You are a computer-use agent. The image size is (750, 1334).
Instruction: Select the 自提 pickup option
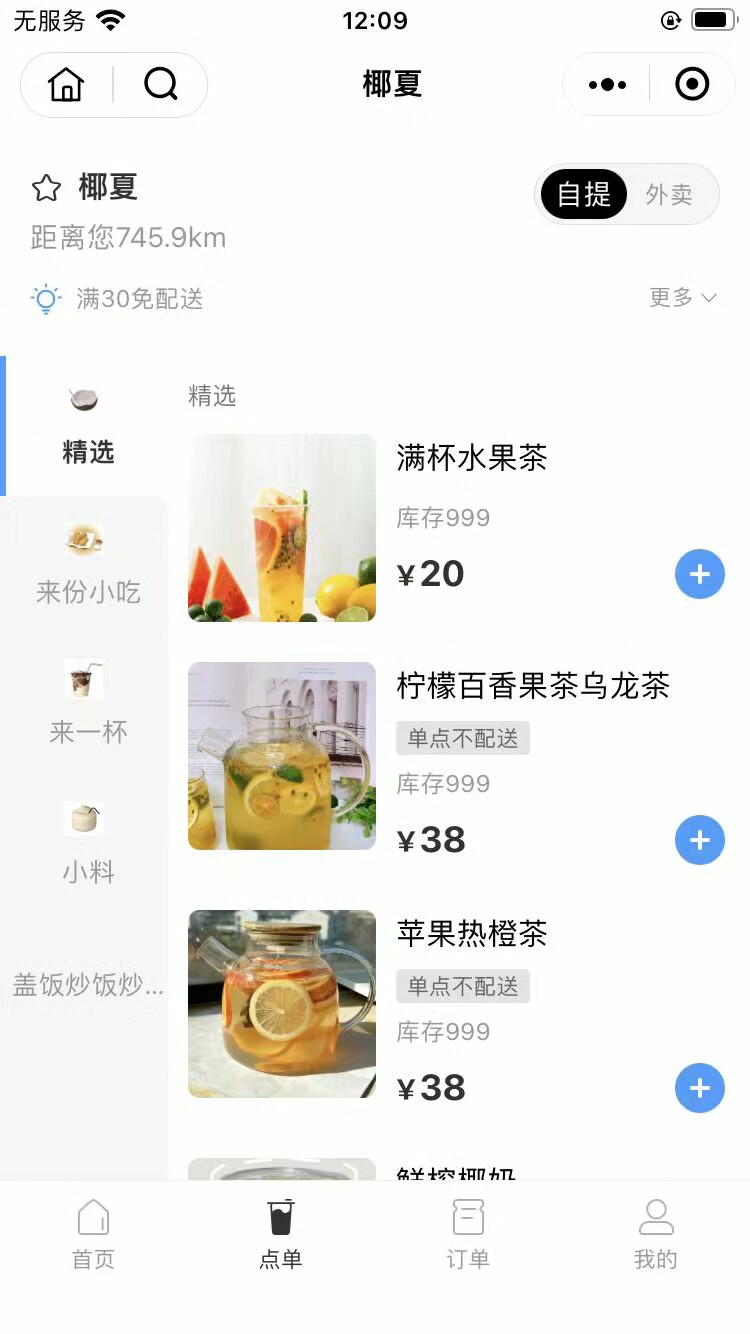pyautogui.click(x=584, y=194)
